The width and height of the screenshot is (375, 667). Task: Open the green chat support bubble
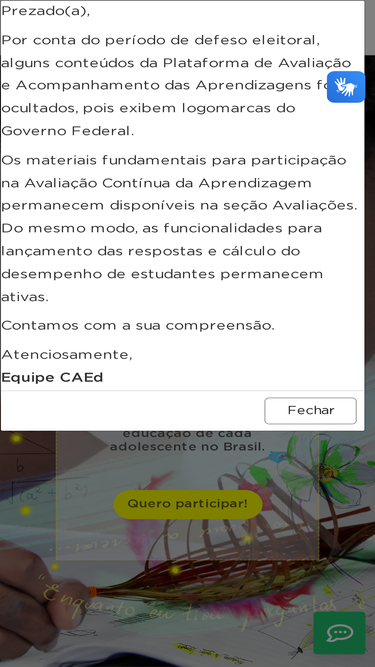pos(339,633)
